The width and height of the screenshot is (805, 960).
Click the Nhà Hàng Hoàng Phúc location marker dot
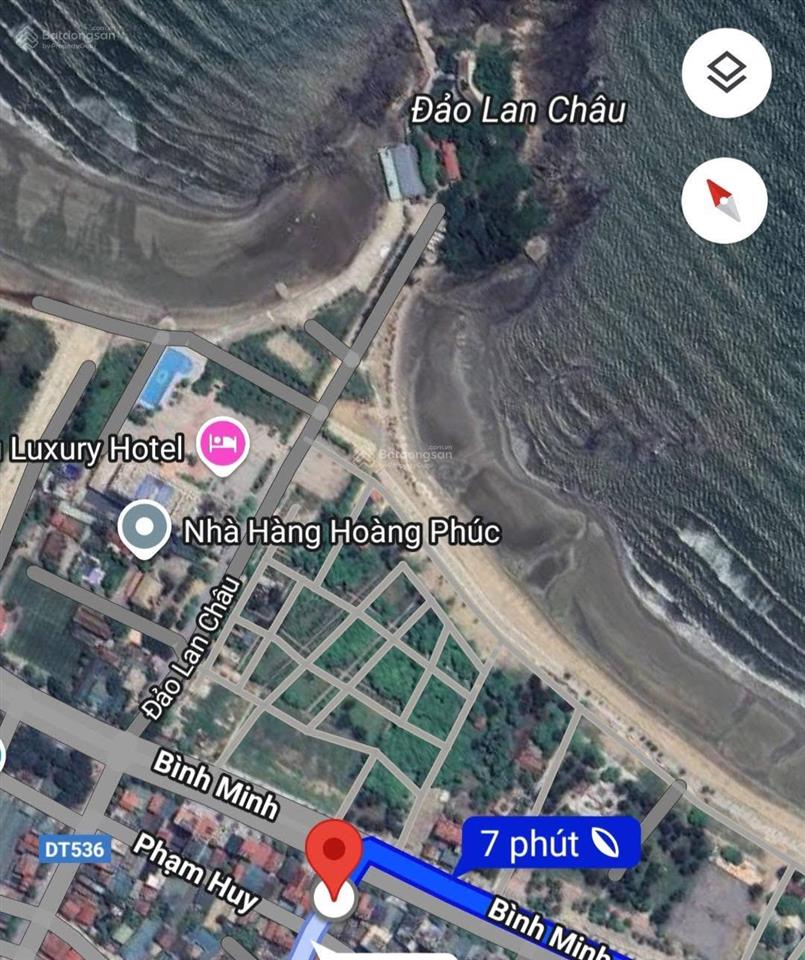click(146, 524)
